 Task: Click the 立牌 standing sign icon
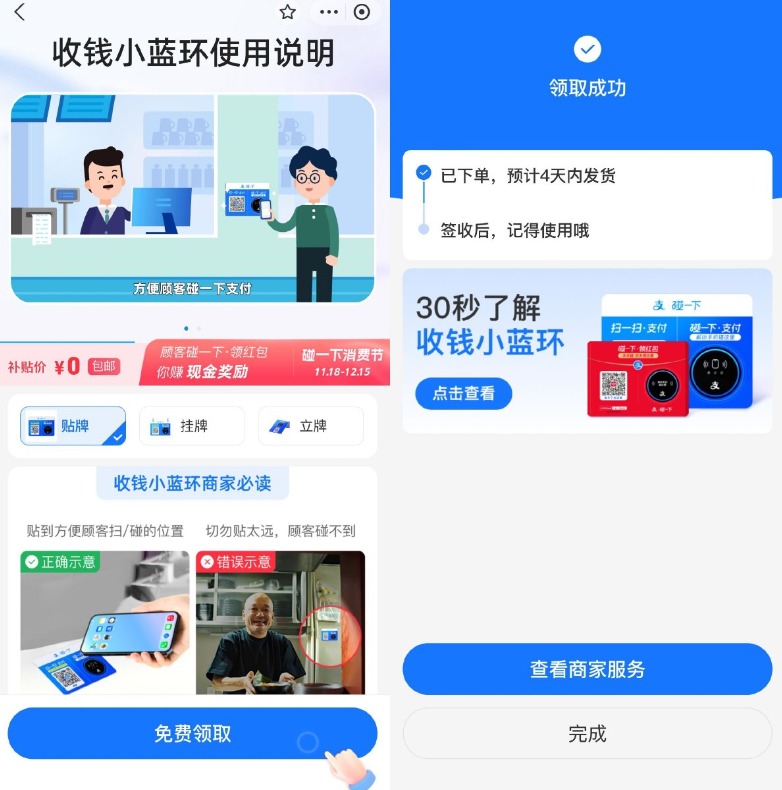tap(278, 427)
